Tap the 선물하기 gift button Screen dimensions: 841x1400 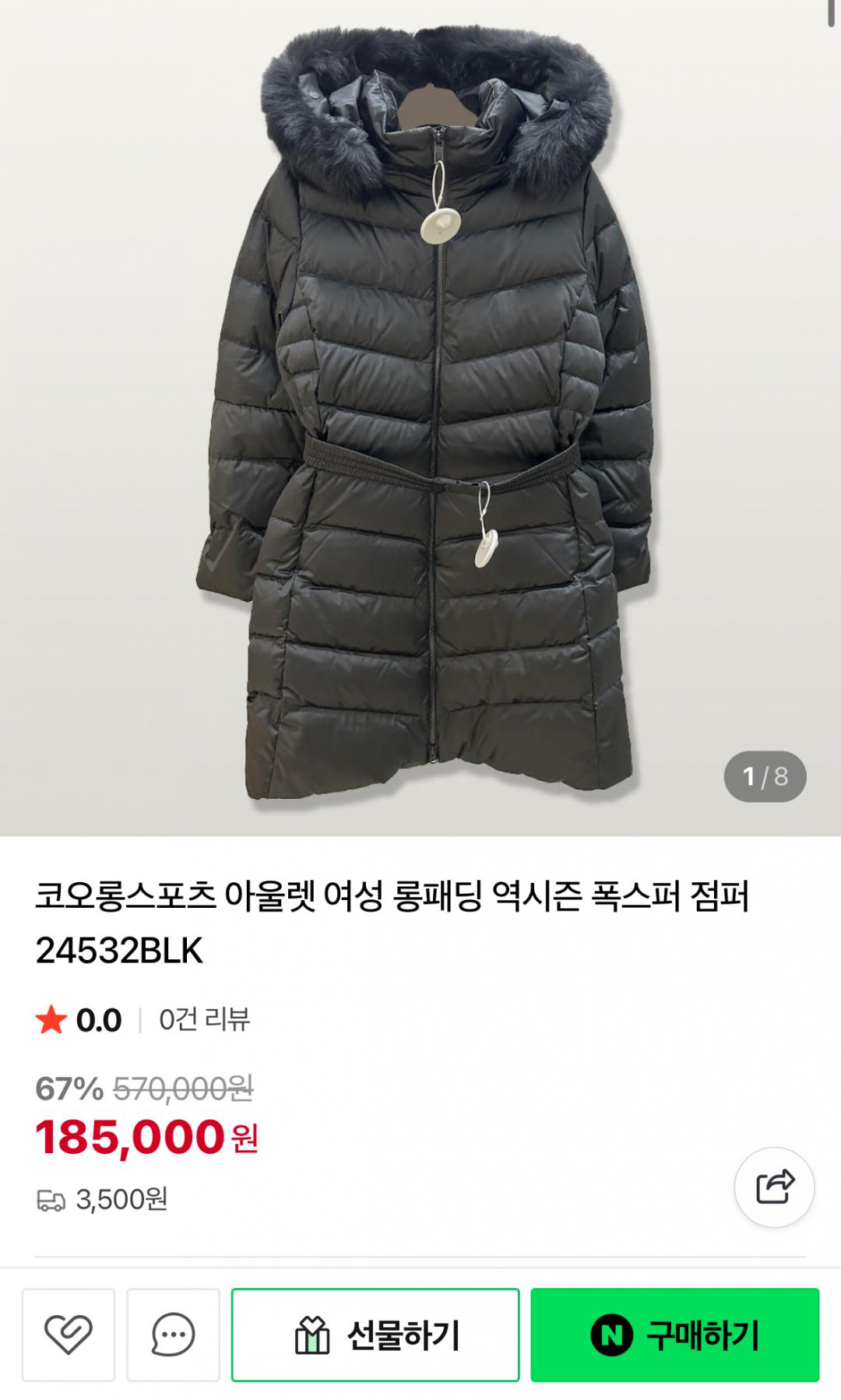(x=375, y=1335)
